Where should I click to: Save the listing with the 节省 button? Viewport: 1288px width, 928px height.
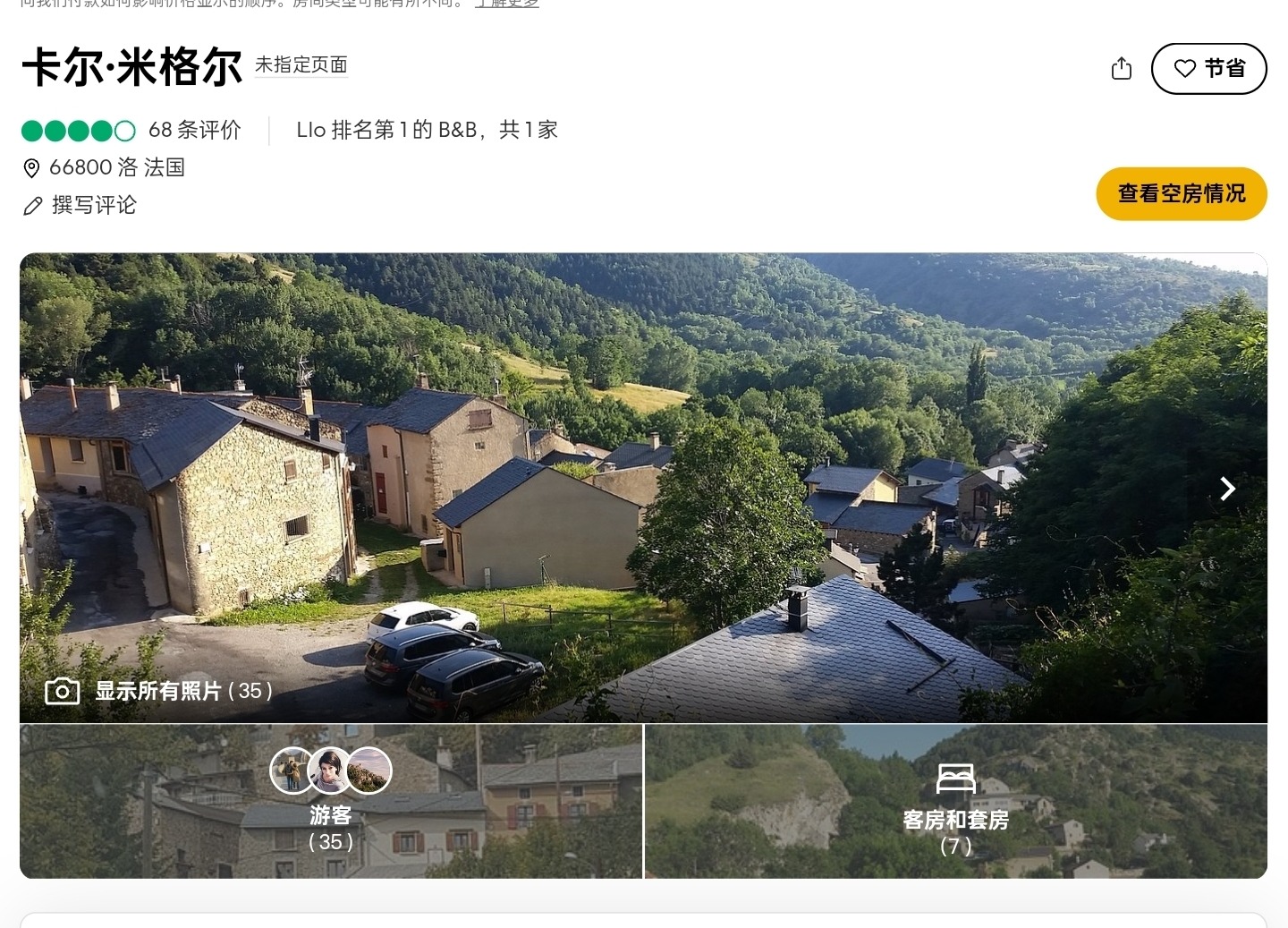(1208, 68)
